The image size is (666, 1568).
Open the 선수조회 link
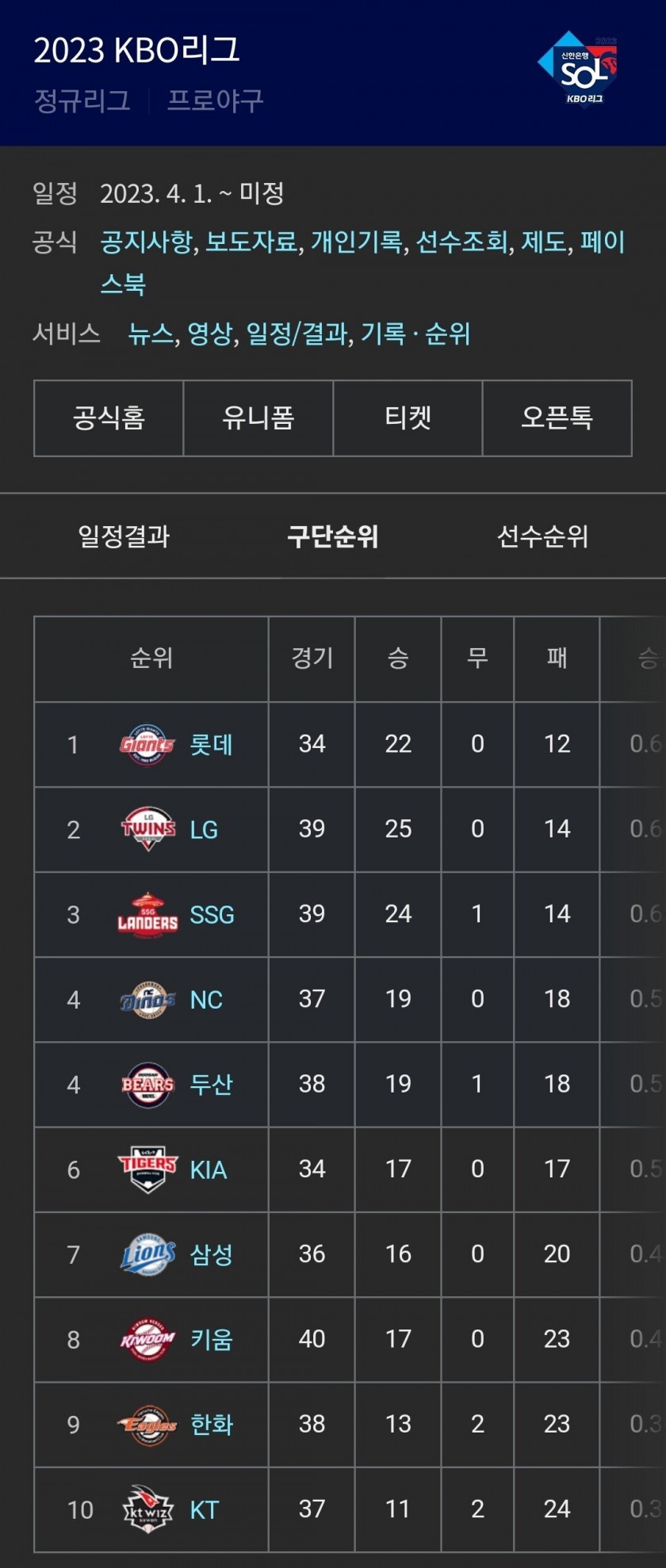461,242
